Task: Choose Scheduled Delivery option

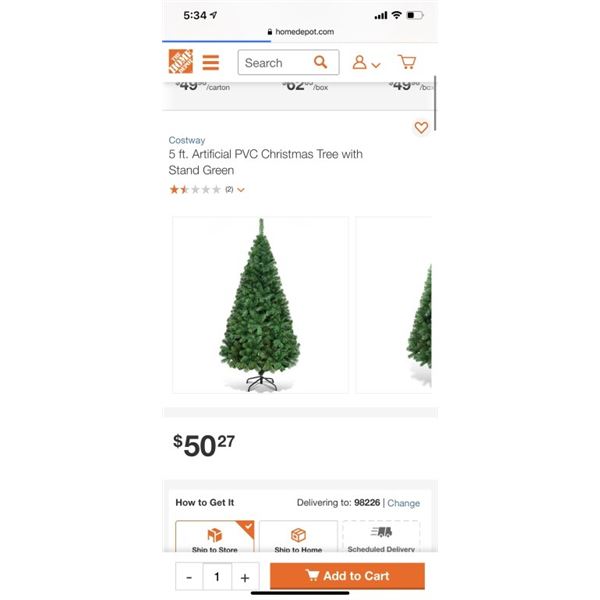Action: pyautogui.click(x=381, y=538)
